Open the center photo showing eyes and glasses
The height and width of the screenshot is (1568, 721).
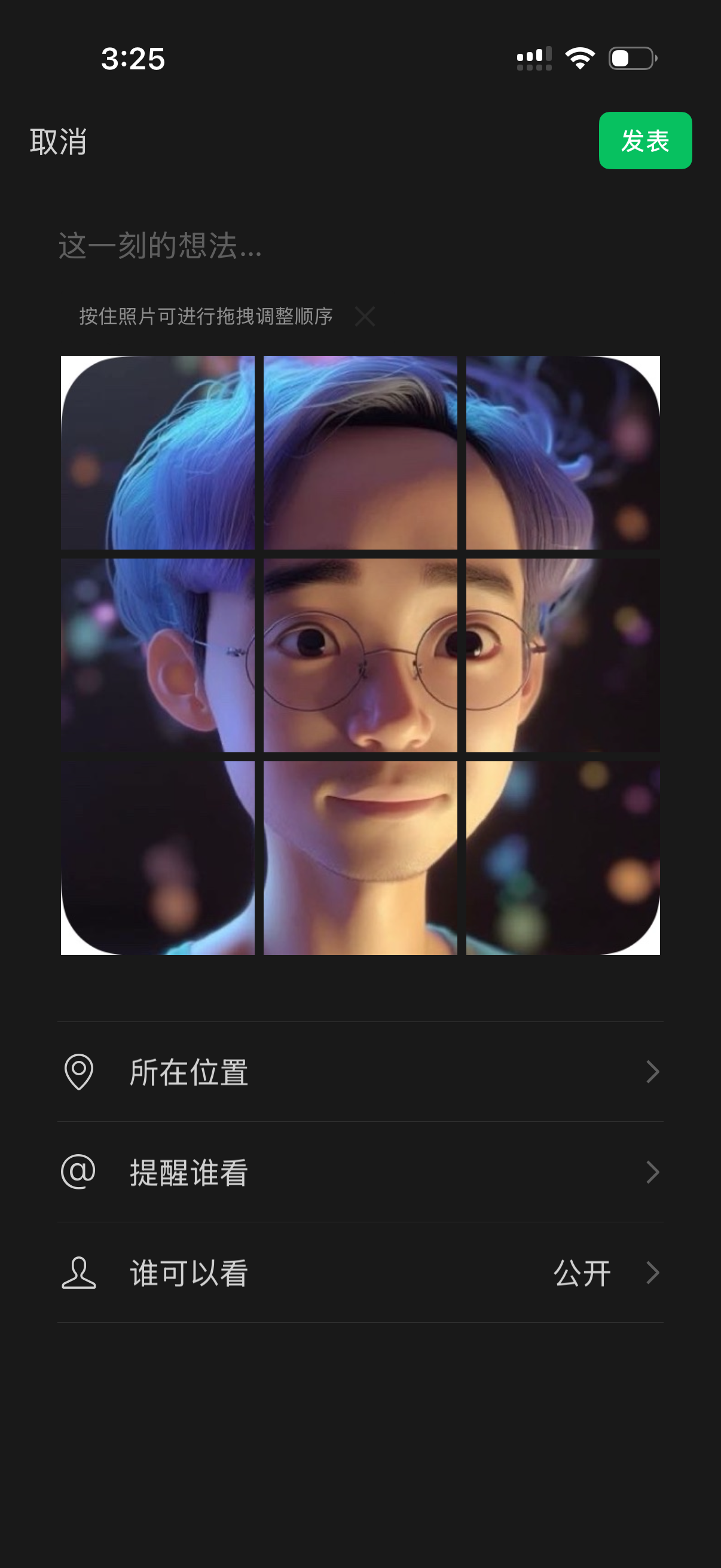[360, 655]
